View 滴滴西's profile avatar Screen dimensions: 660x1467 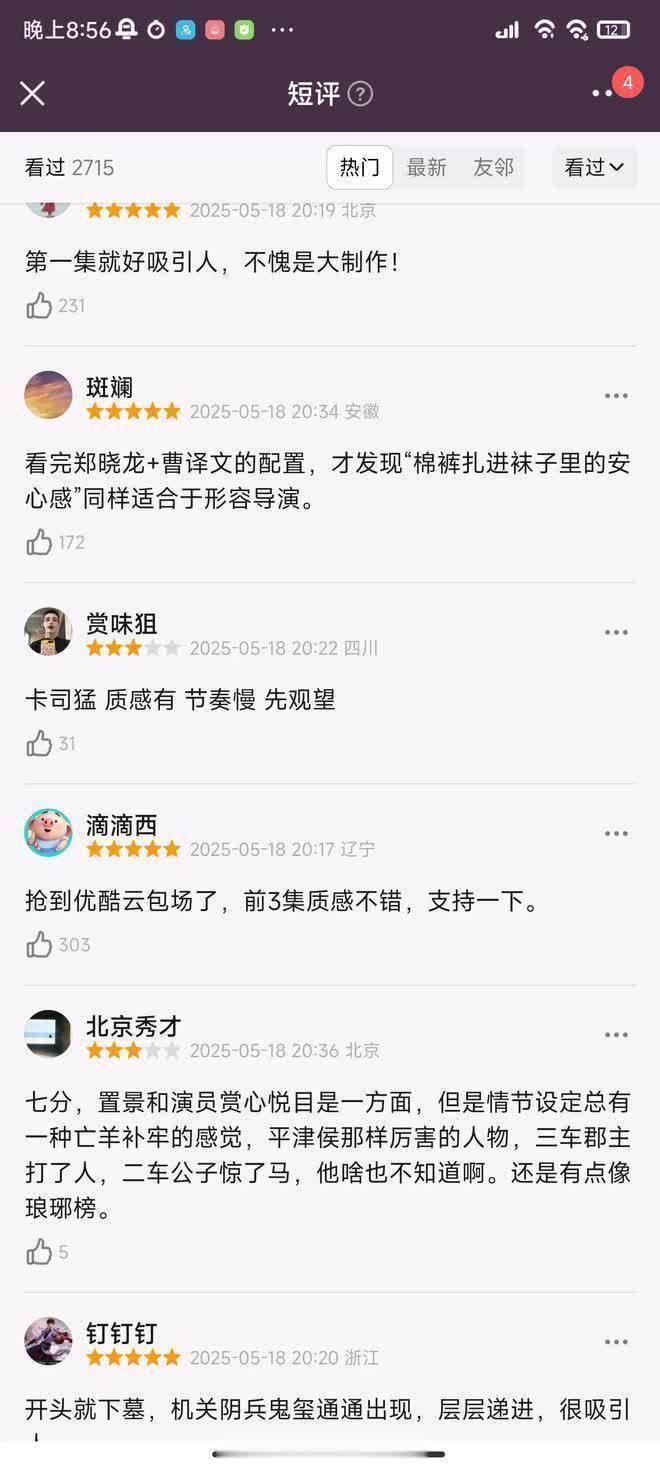48,833
